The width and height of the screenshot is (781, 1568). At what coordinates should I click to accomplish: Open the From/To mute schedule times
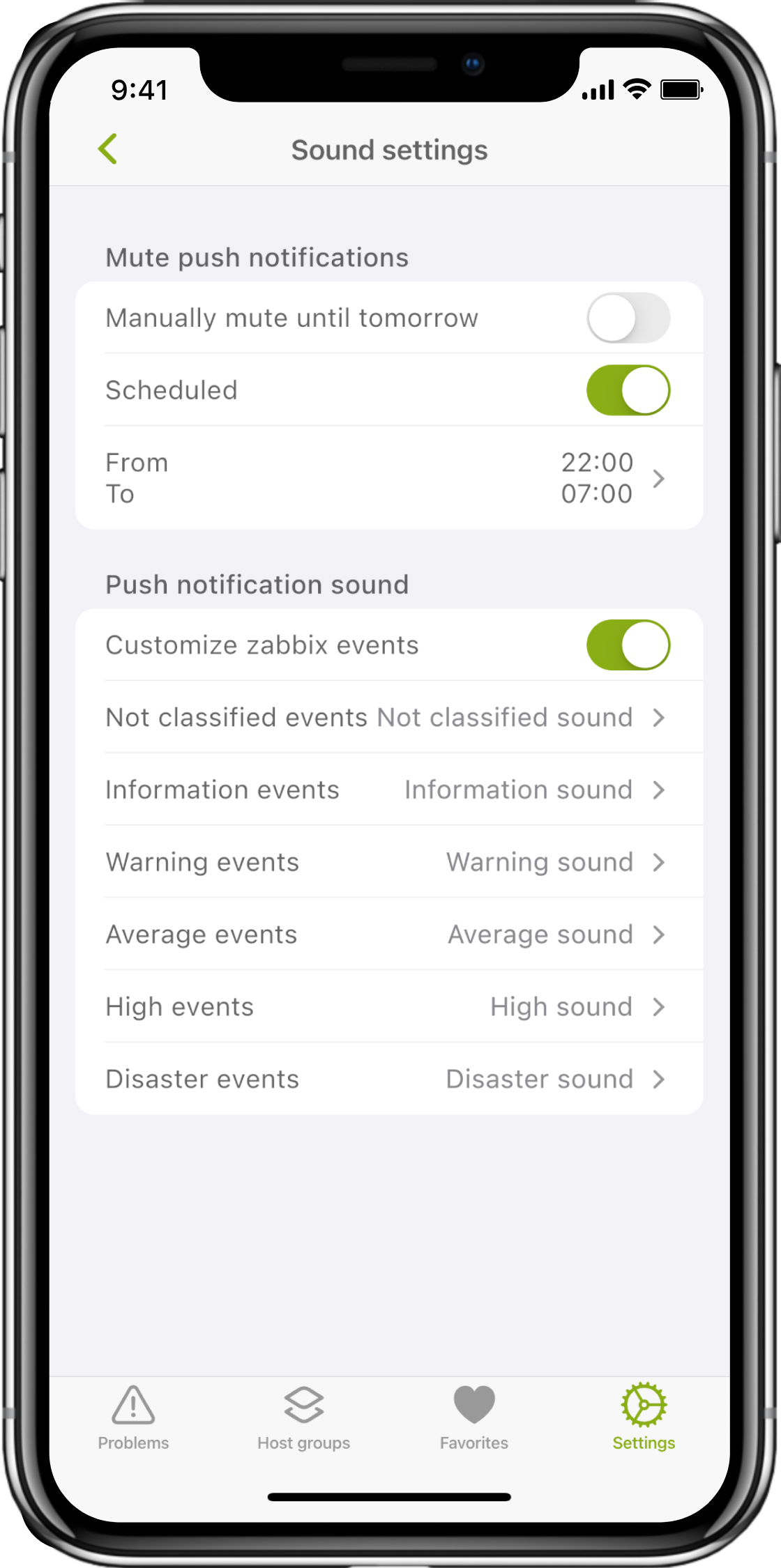pos(389,478)
